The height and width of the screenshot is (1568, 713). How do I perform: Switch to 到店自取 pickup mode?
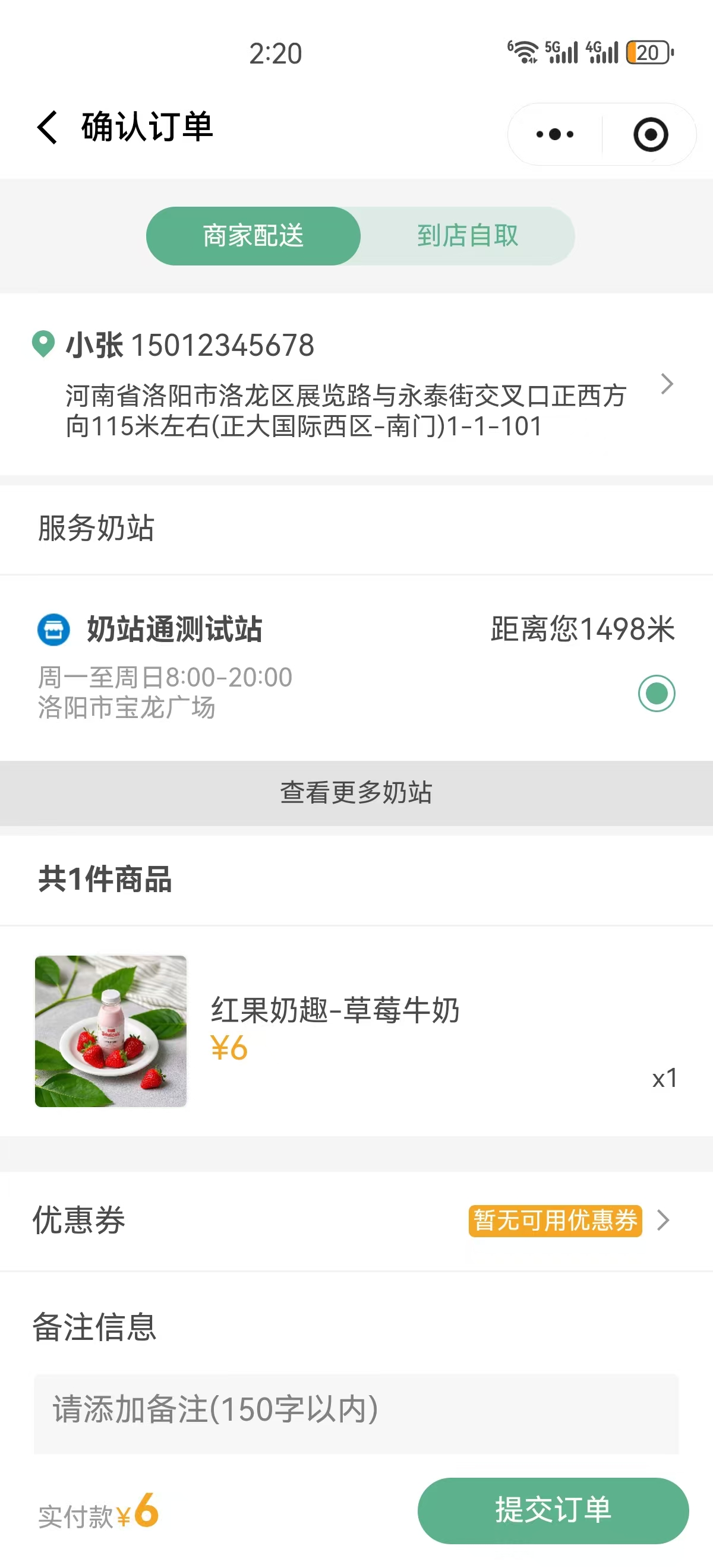(467, 236)
